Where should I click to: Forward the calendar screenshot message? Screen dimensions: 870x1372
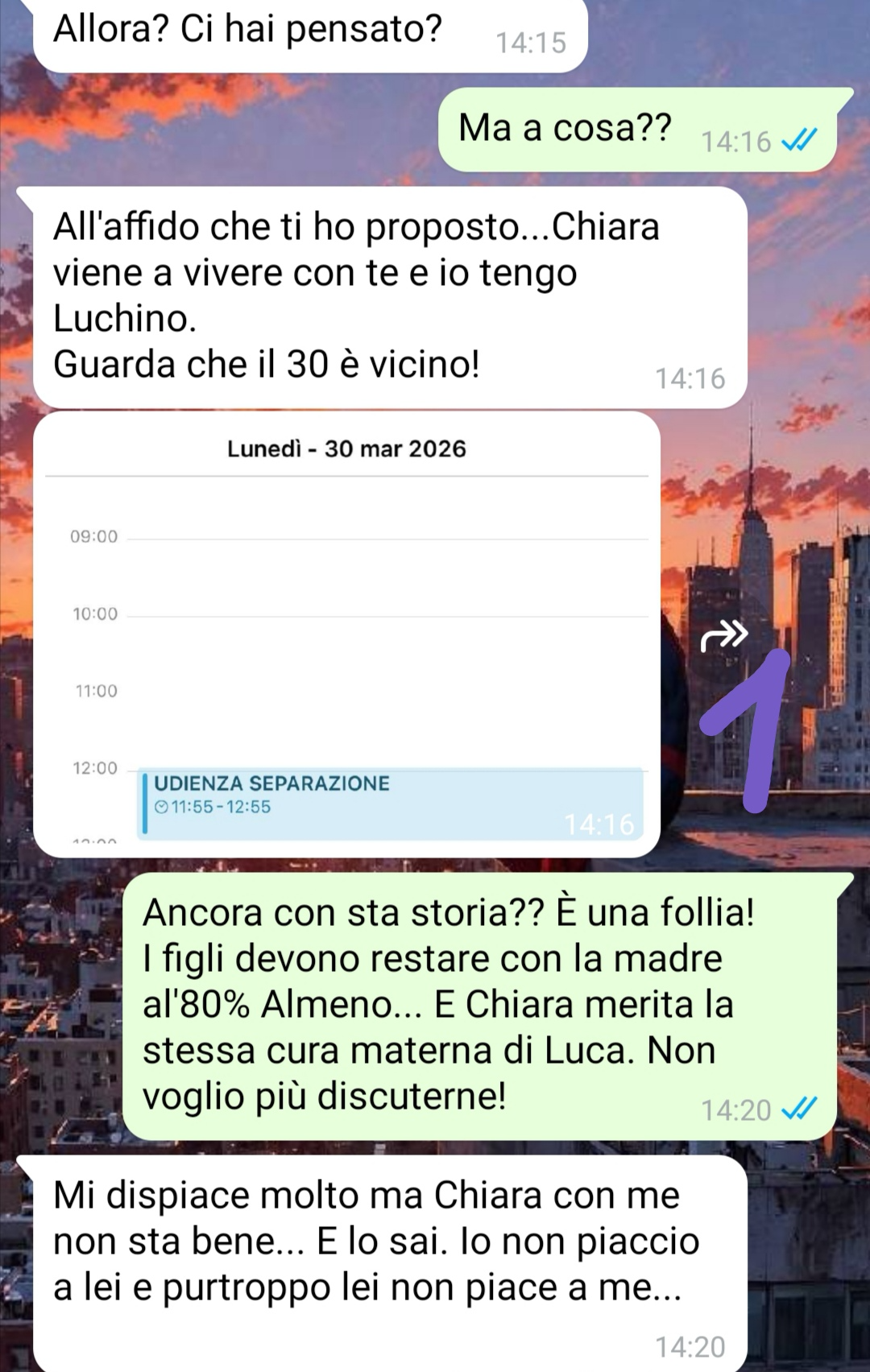coord(723,636)
